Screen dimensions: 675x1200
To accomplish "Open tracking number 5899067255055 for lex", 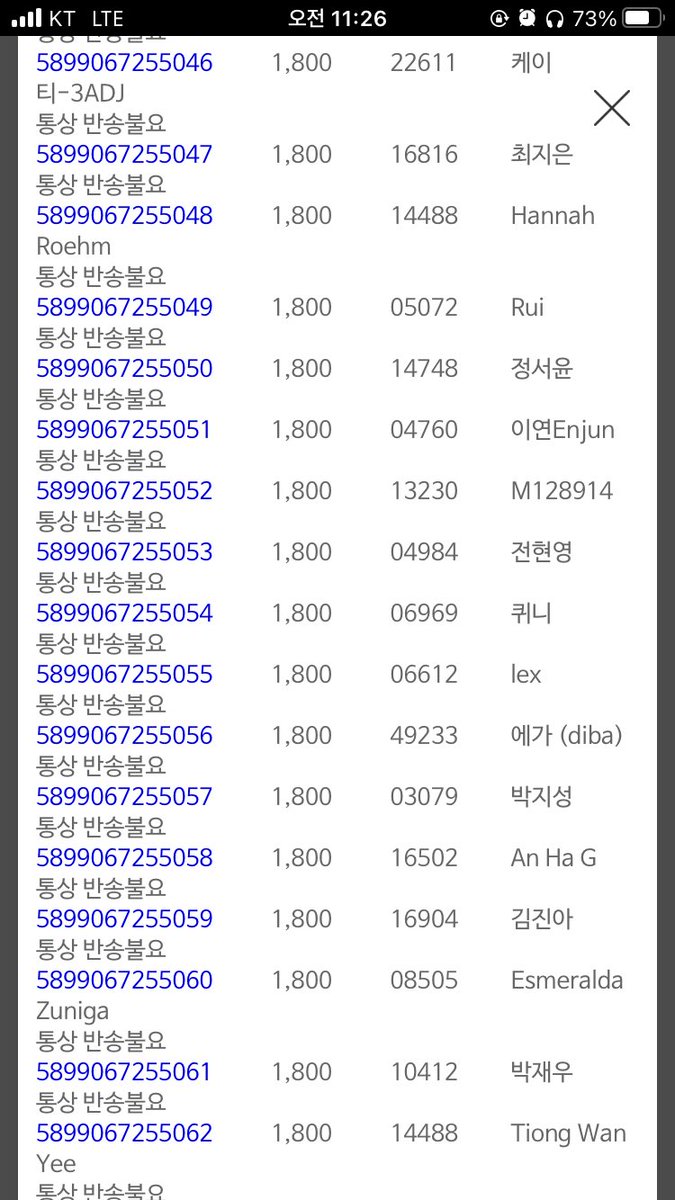I will (124, 674).
